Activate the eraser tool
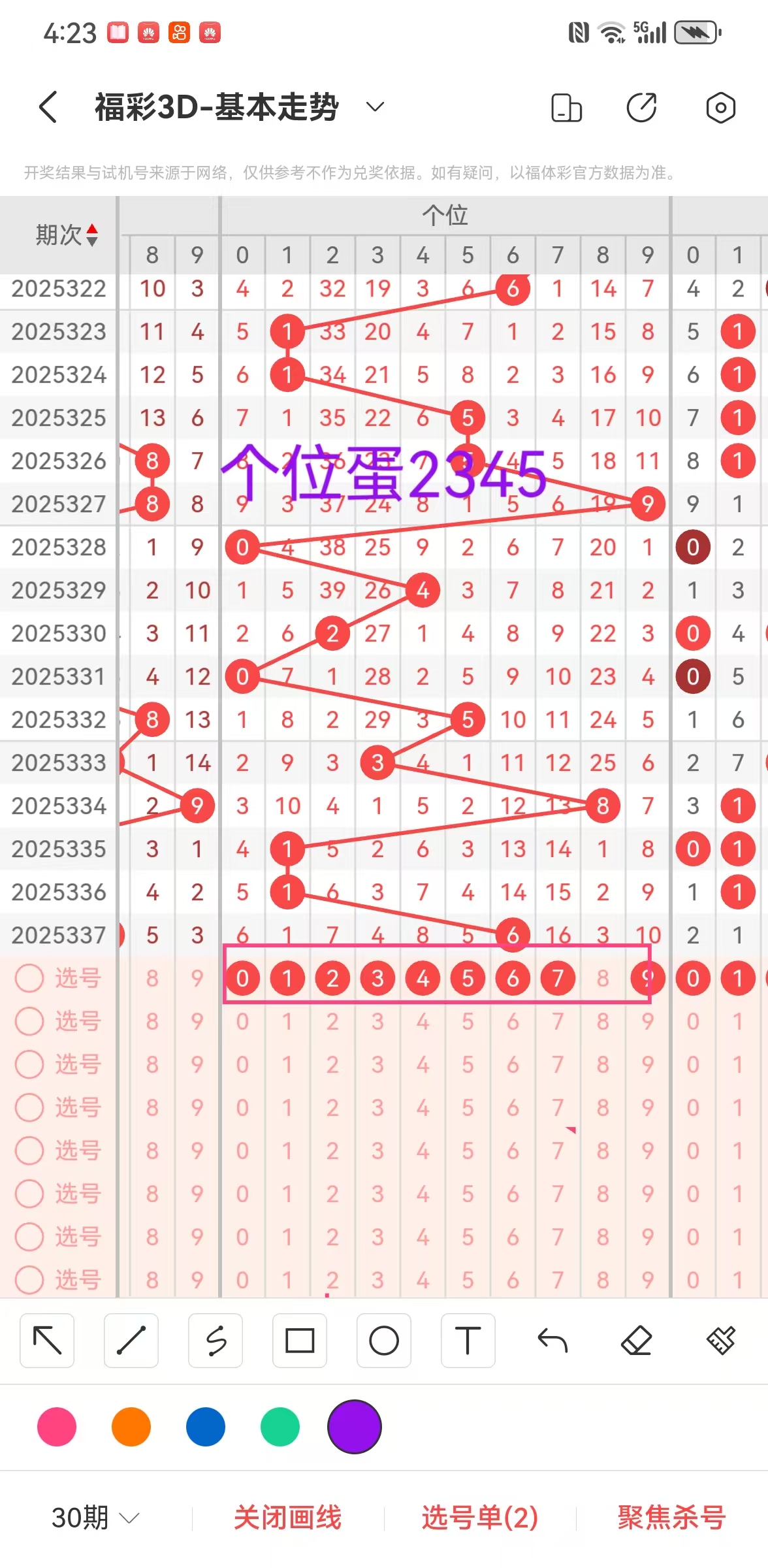This screenshot has width=768, height=1568. (x=637, y=1341)
